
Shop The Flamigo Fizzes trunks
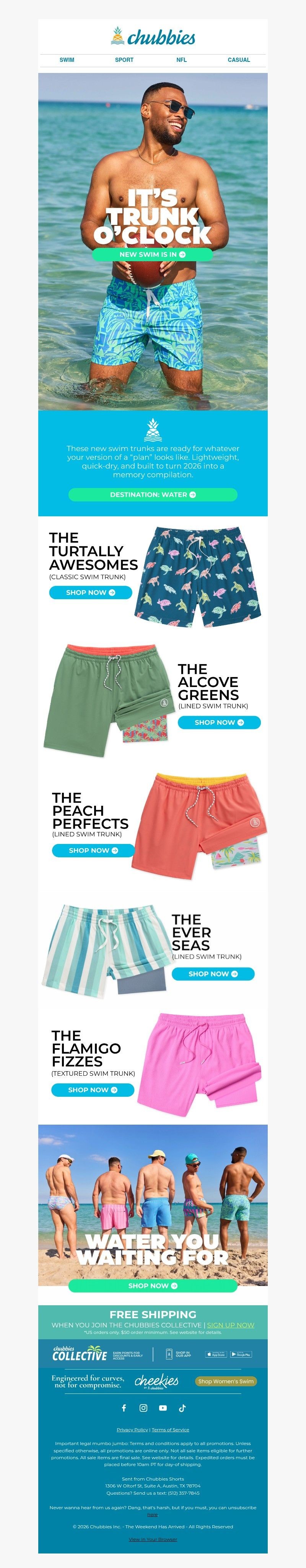93,1090
